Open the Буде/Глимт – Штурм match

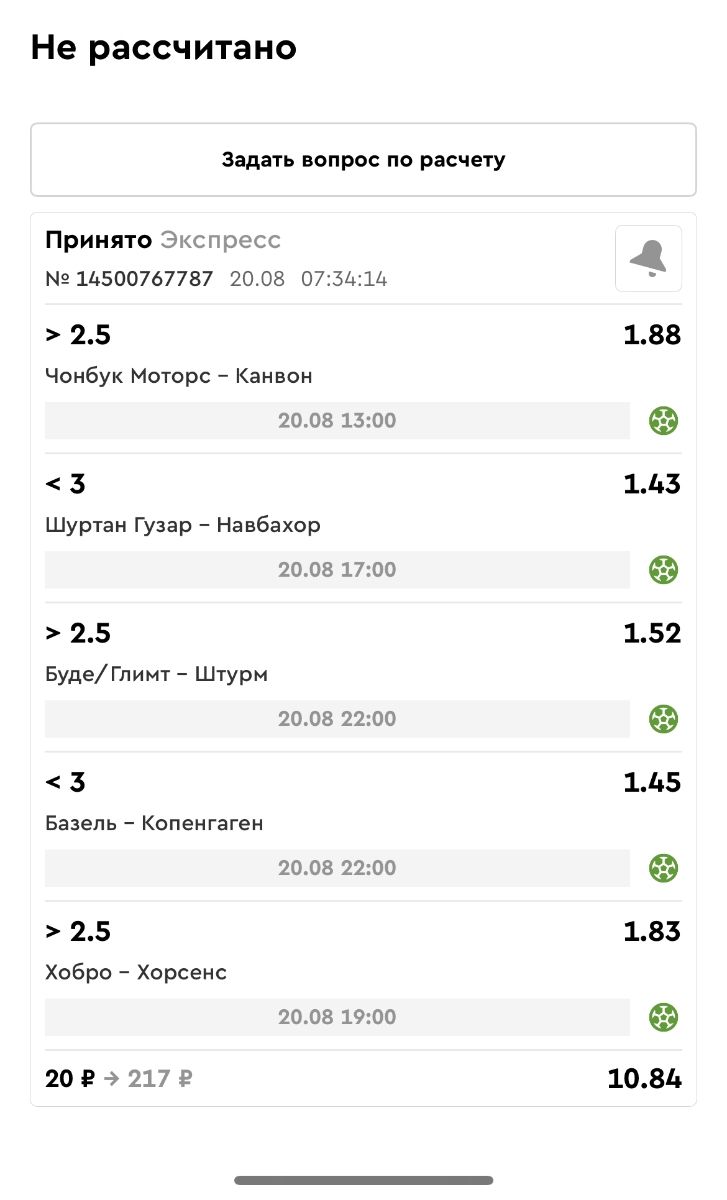coord(157,674)
